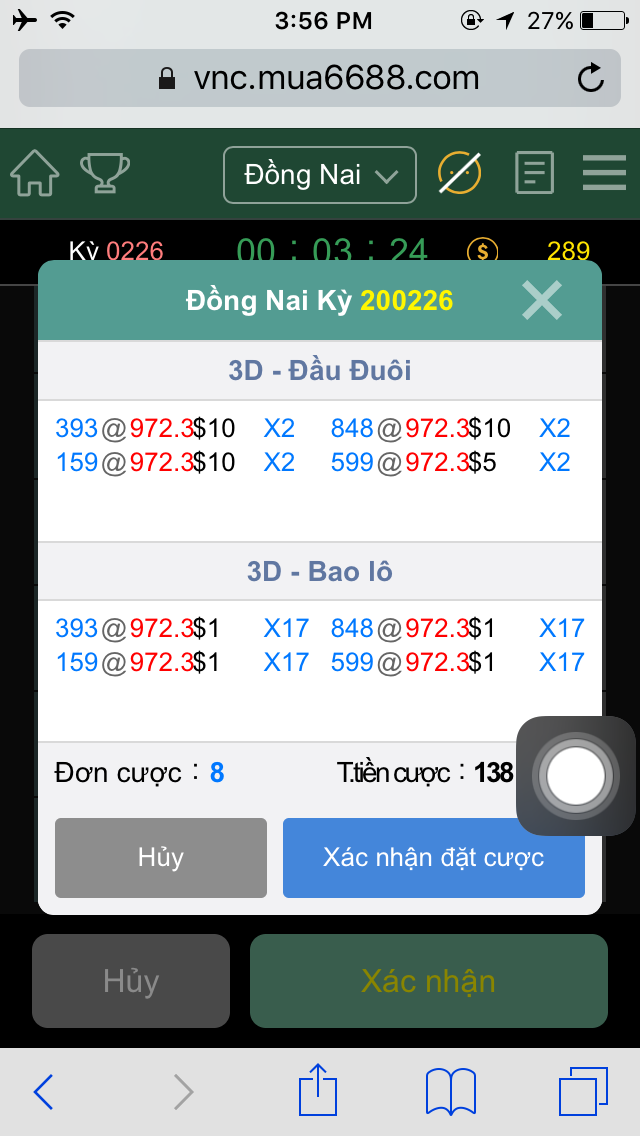The width and height of the screenshot is (640, 1136).
Task: Go back to the previous page
Action: click(x=44, y=1091)
